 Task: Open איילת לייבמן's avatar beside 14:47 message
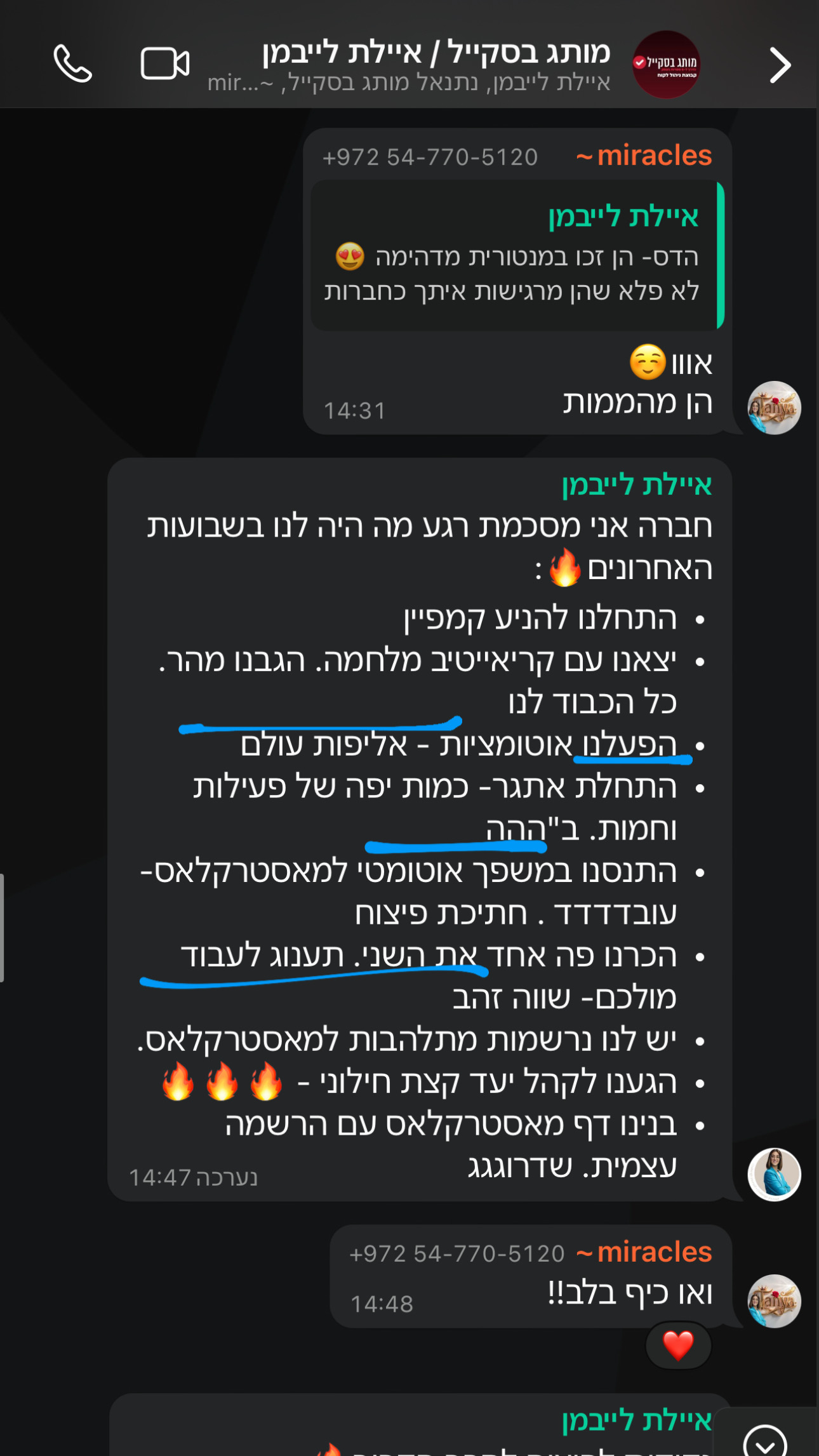(773, 1174)
